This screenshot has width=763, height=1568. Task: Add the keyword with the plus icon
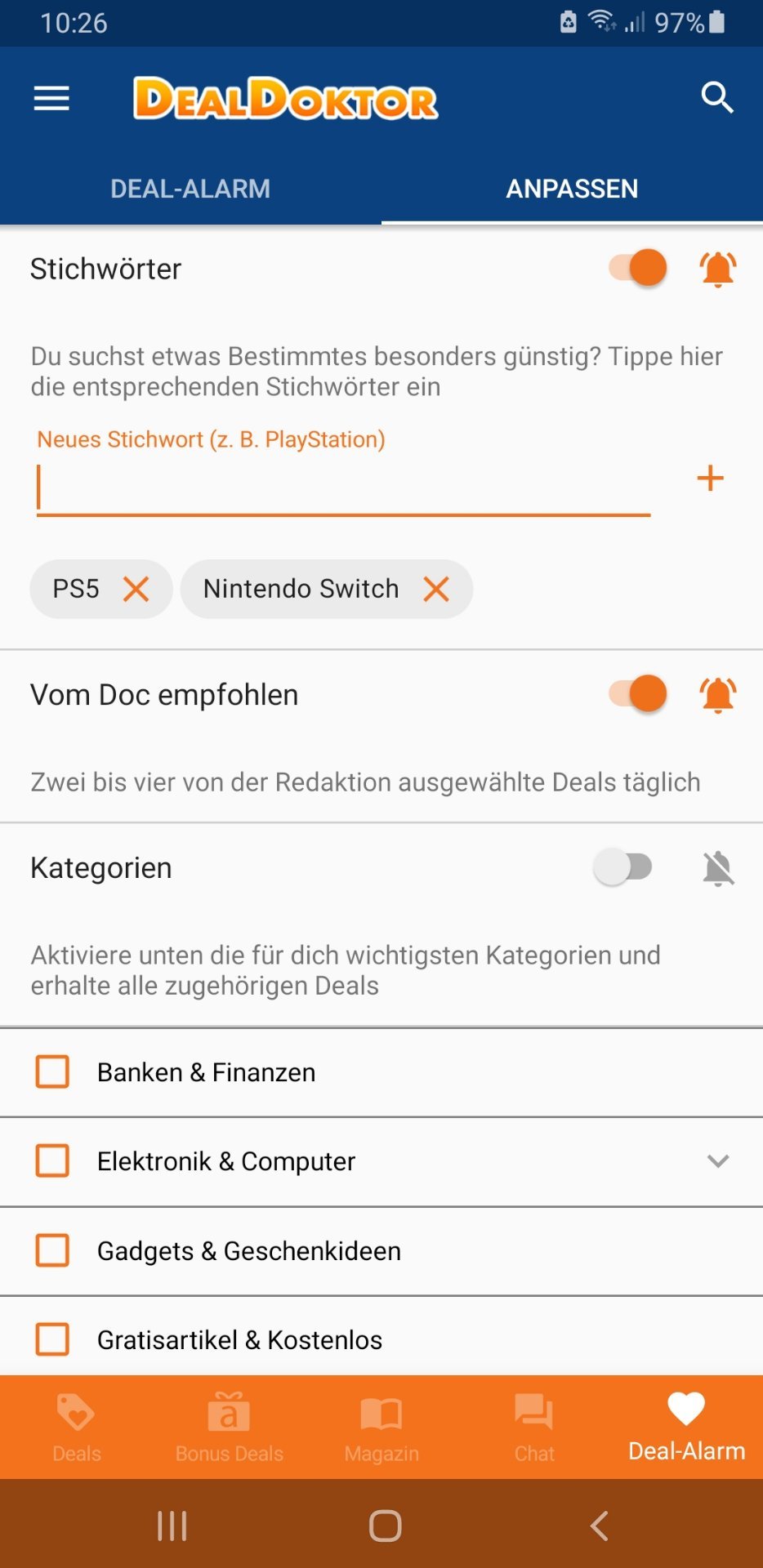(710, 479)
